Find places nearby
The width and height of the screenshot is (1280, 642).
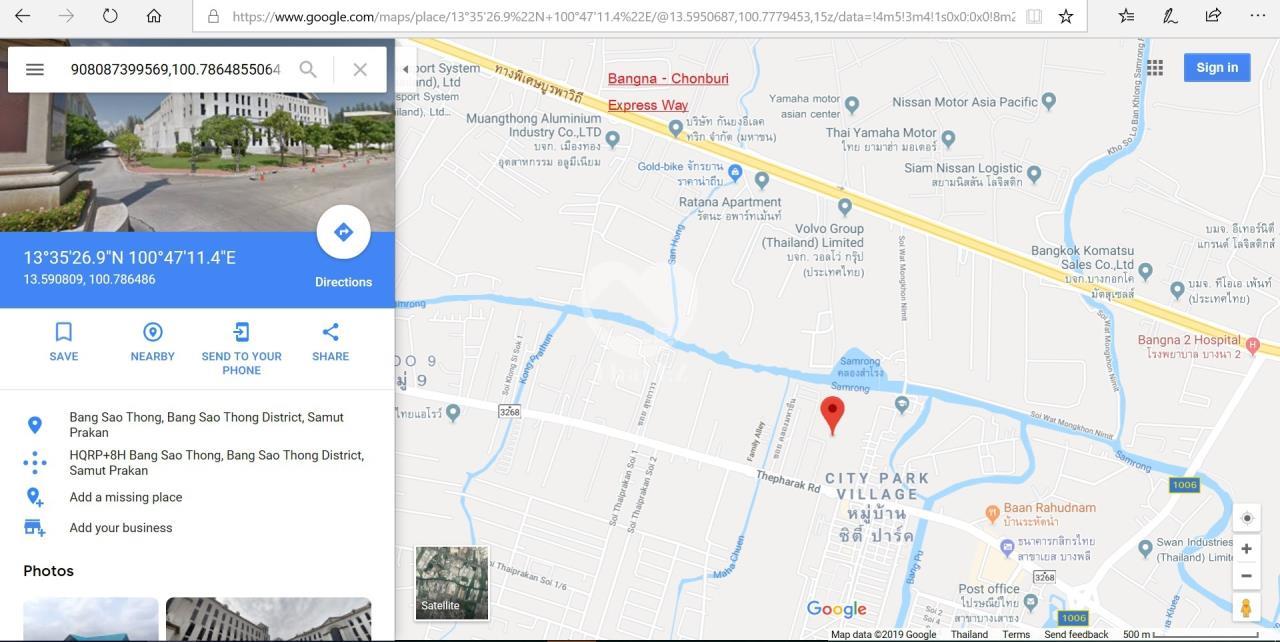click(x=152, y=341)
